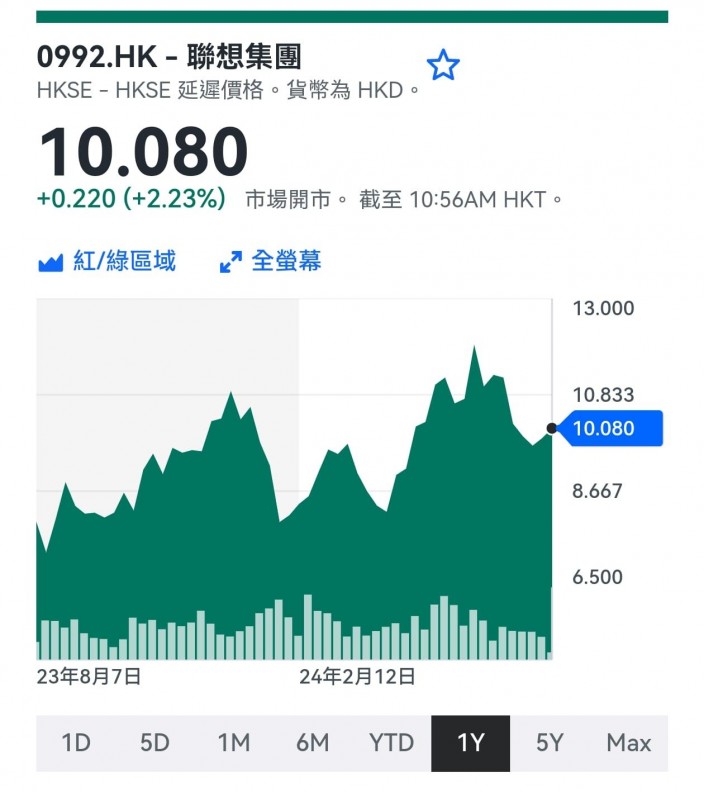Switch chart type via 紅/綠區域

pos(107,262)
